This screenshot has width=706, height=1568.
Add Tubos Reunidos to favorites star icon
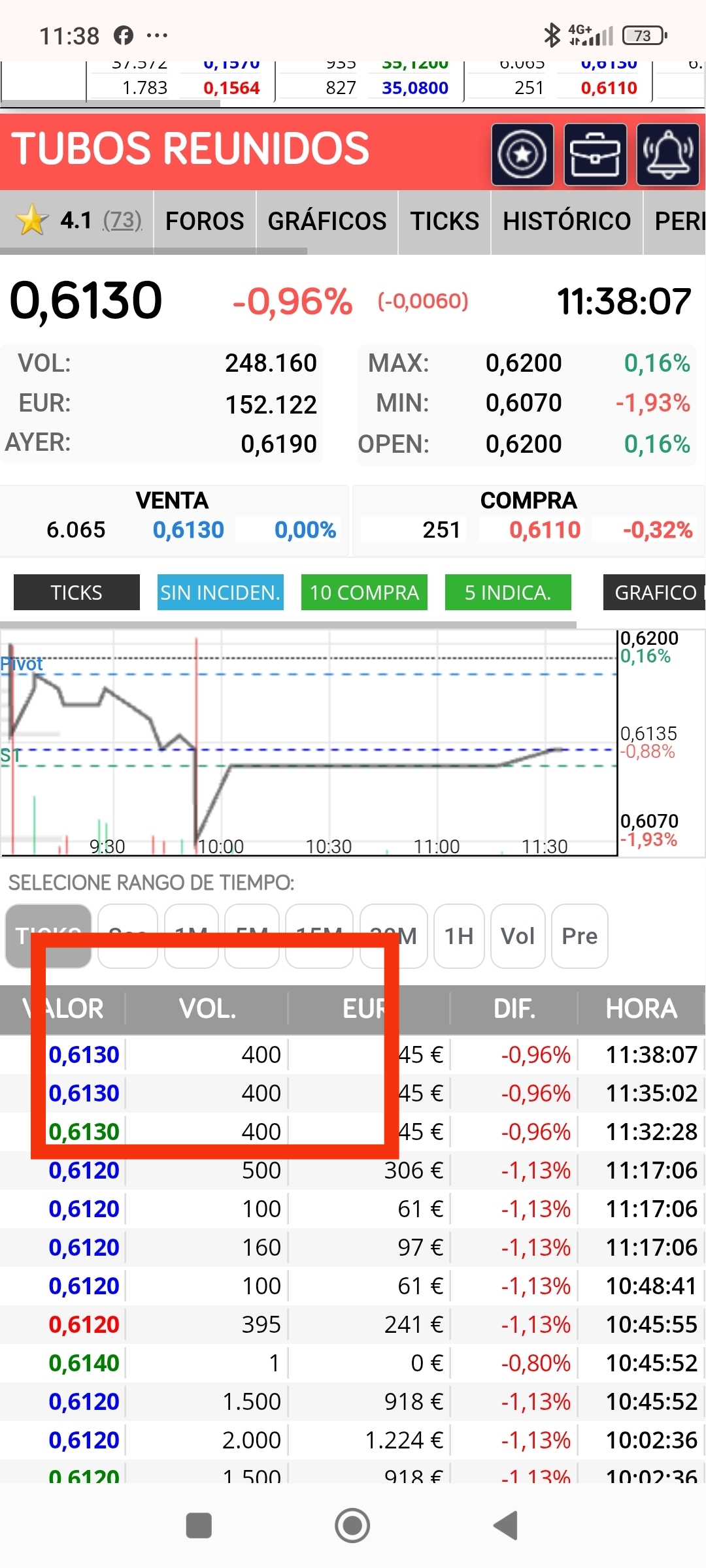522,155
